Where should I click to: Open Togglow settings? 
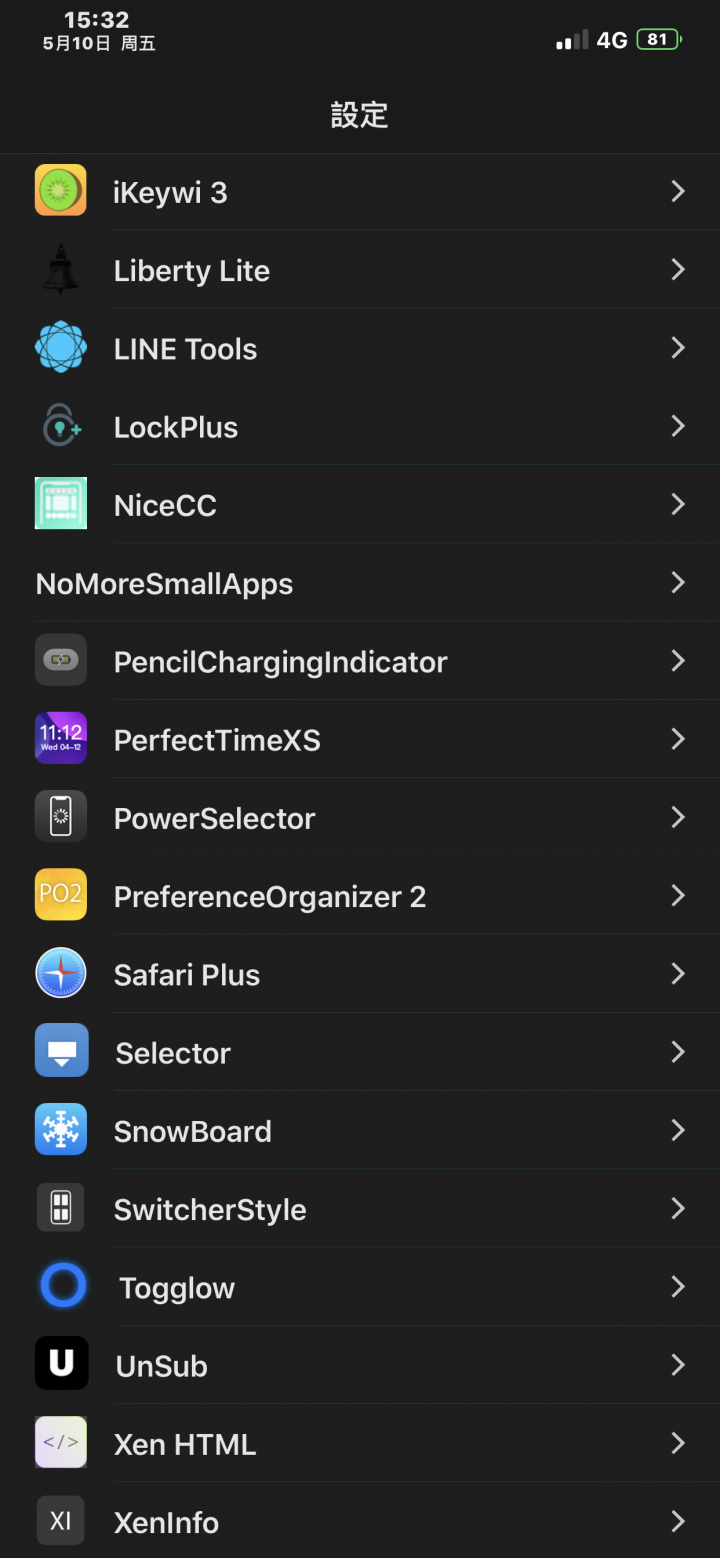(360, 1287)
